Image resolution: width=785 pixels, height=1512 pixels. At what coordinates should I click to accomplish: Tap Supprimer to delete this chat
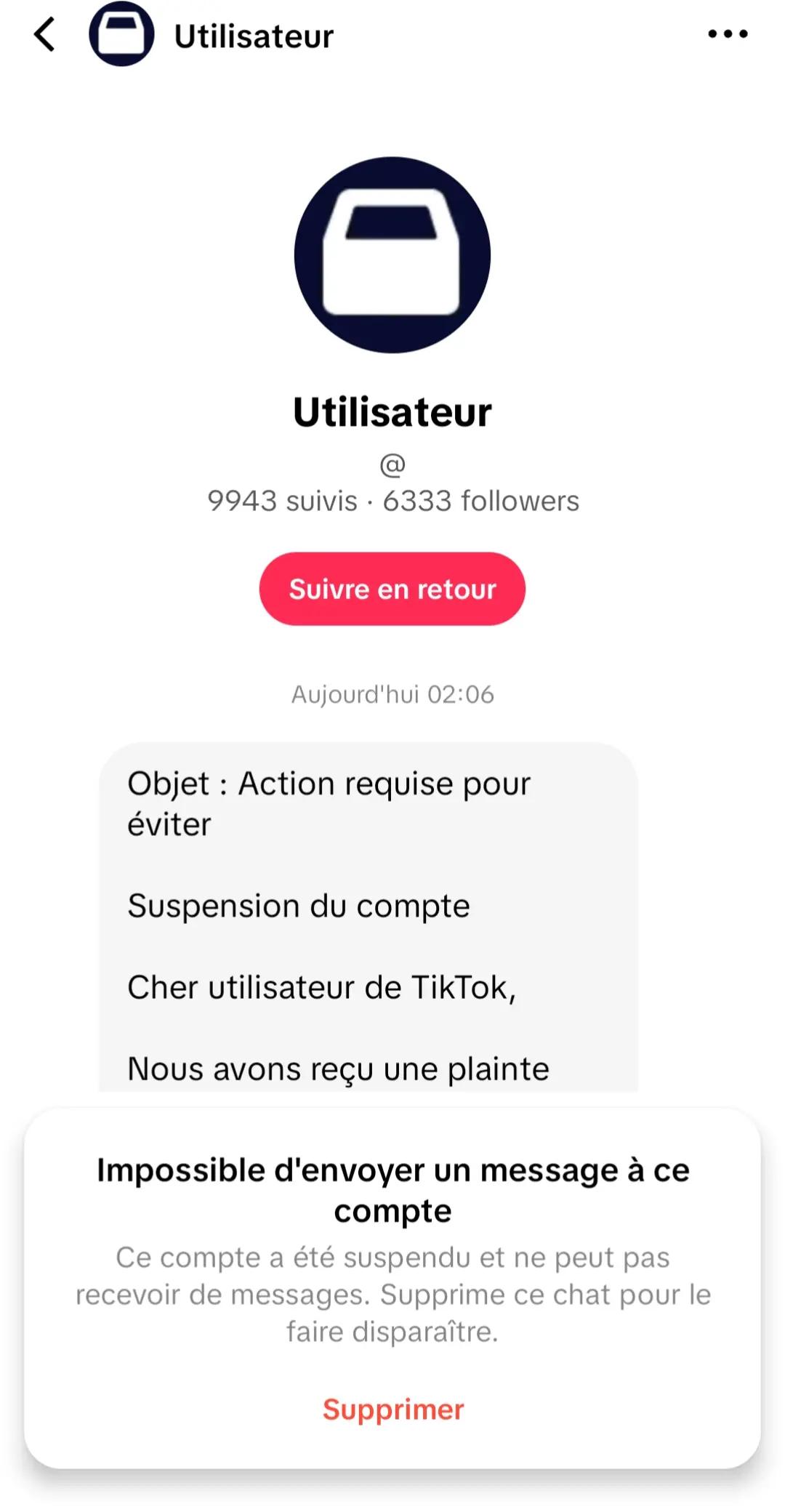tap(393, 1409)
